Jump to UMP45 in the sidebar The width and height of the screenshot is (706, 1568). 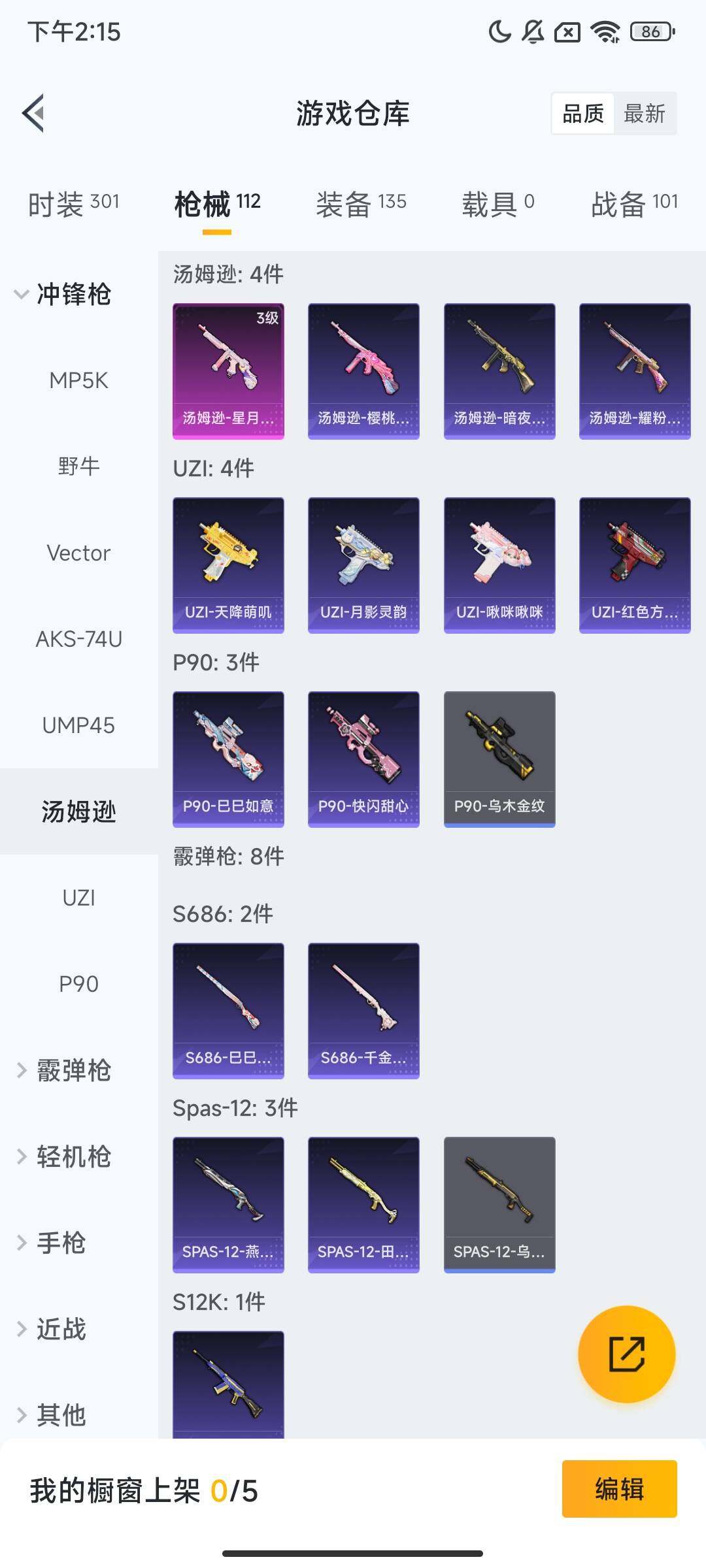[78, 725]
